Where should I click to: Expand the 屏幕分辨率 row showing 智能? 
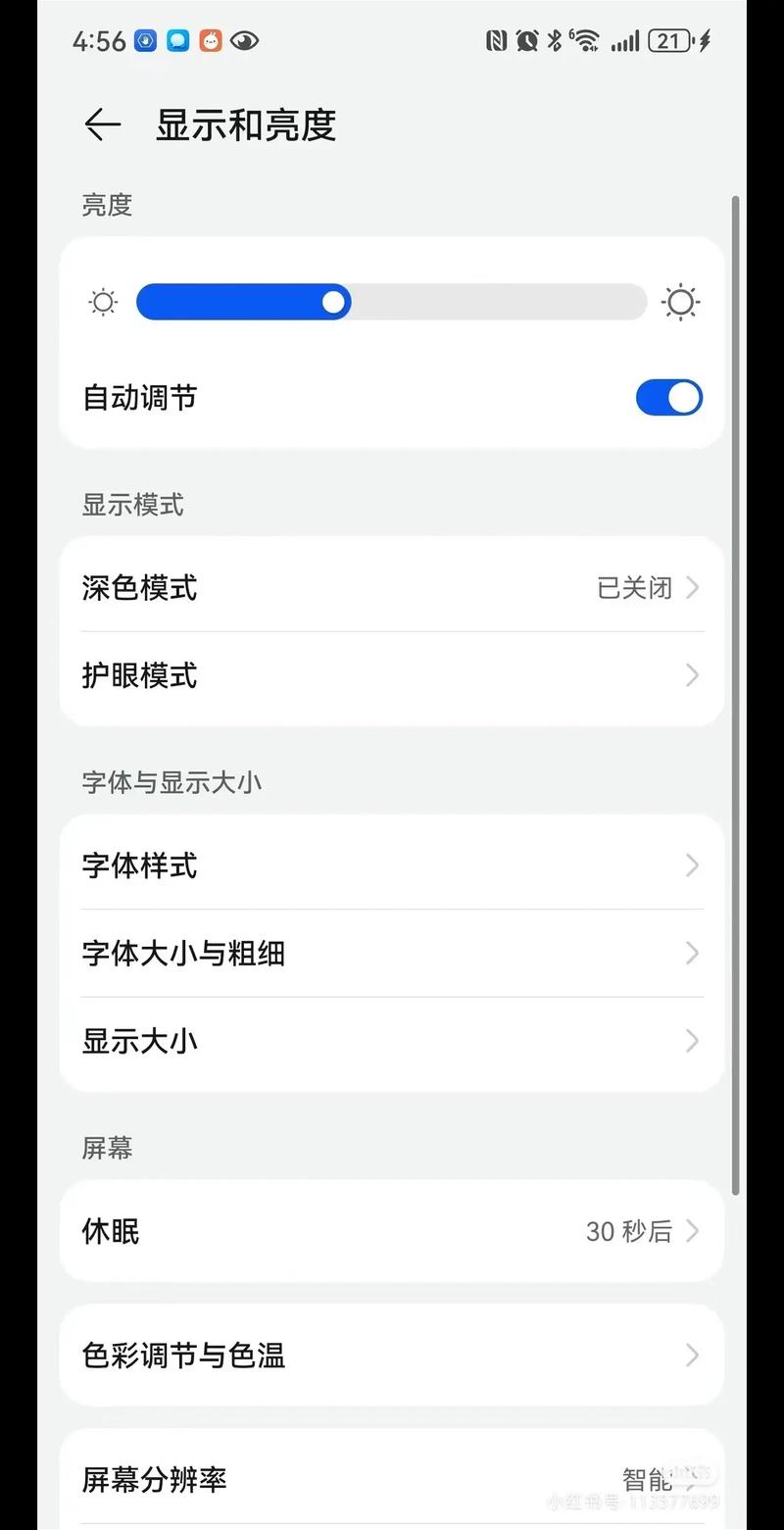pos(392,1481)
